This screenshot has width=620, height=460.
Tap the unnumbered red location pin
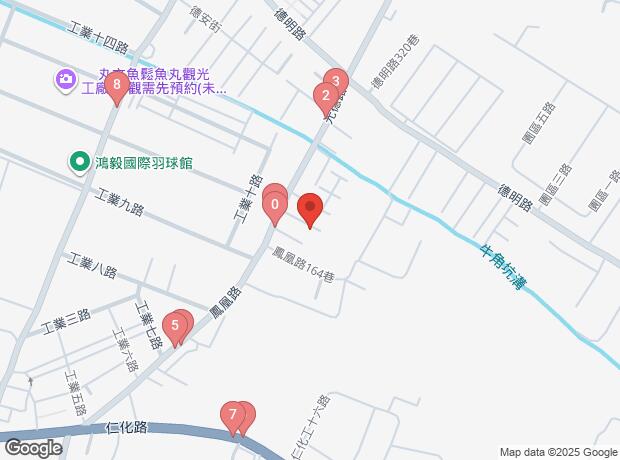click(x=310, y=210)
